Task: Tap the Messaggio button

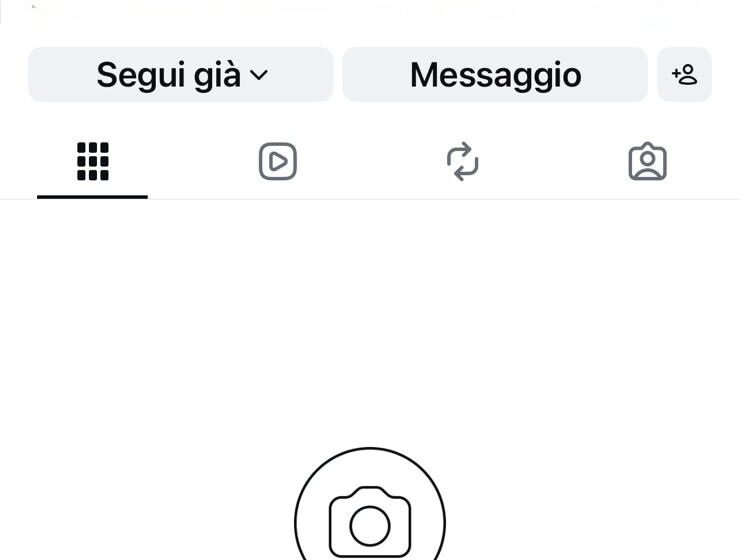Action: pyautogui.click(x=495, y=75)
